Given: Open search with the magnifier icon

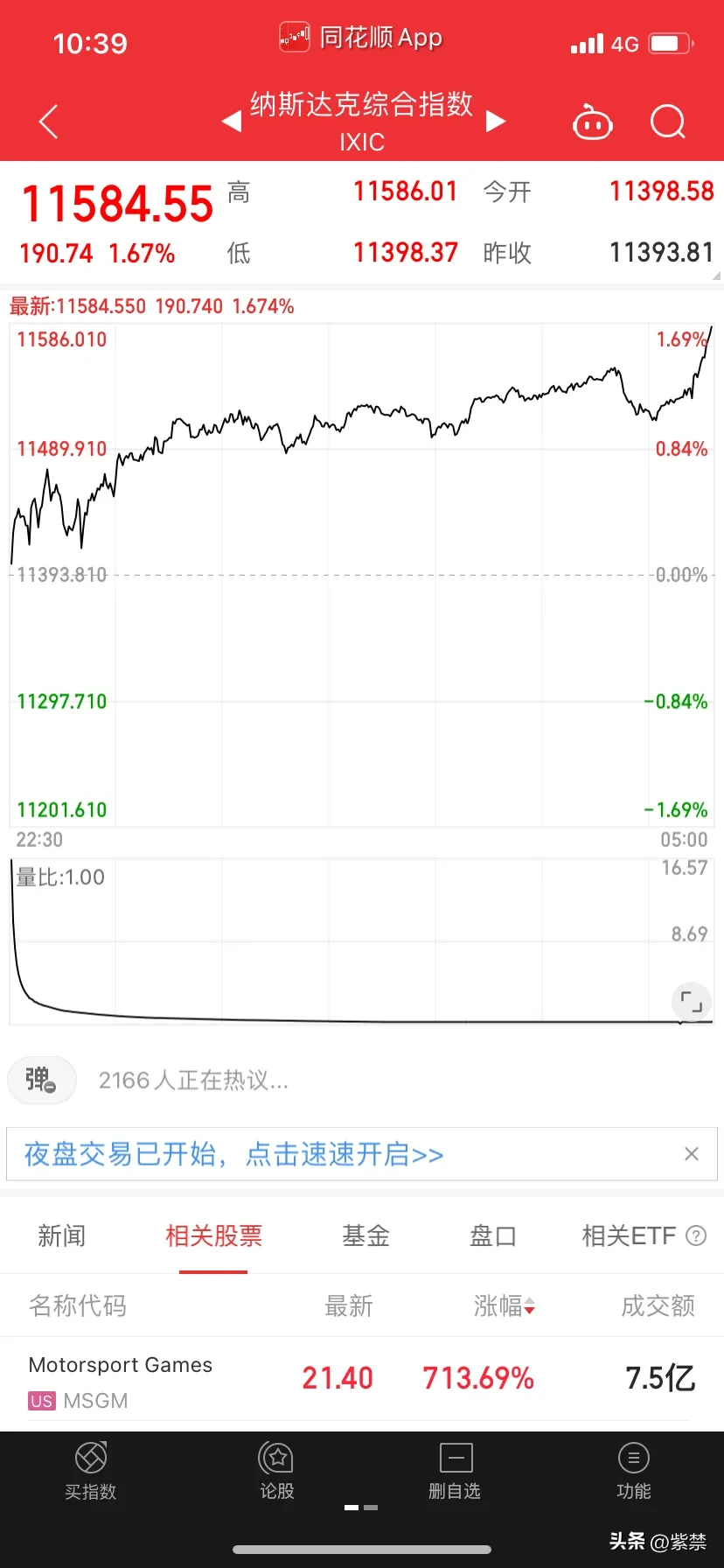Looking at the screenshot, I should pos(668,122).
